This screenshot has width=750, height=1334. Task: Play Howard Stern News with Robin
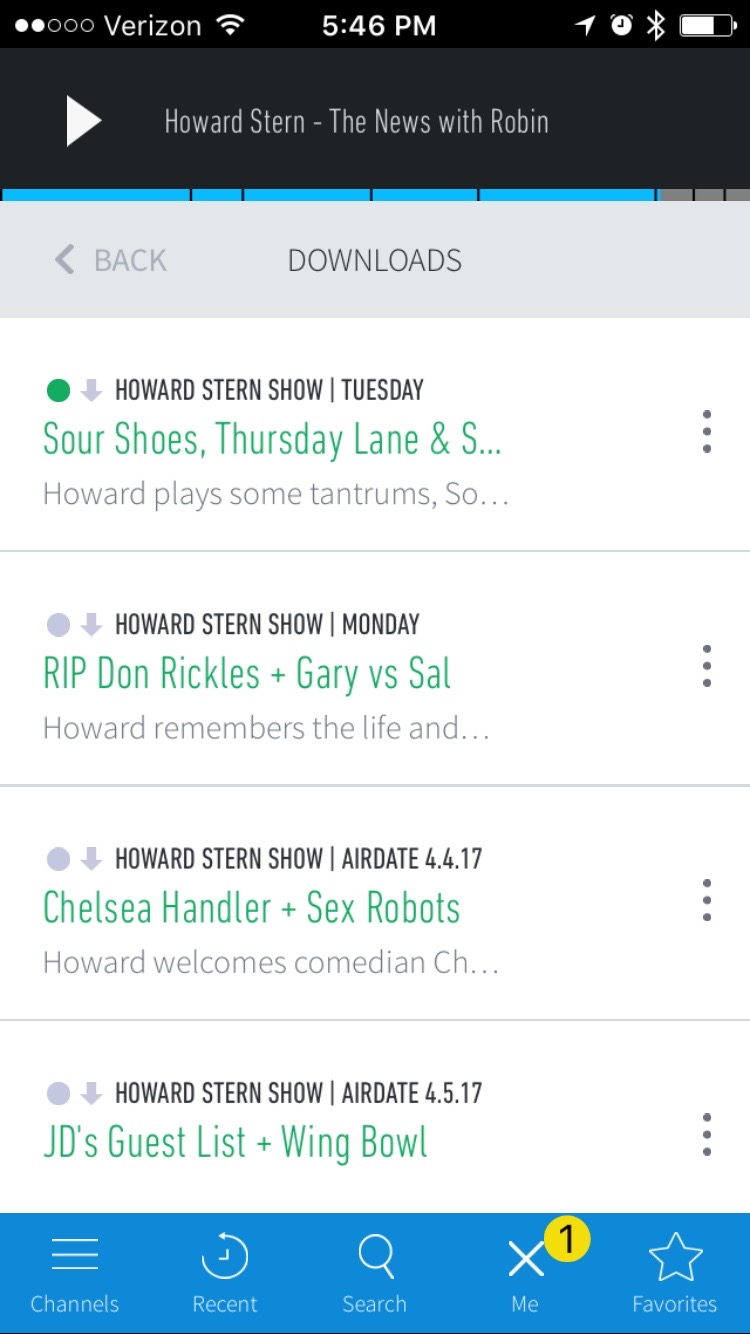(x=84, y=121)
